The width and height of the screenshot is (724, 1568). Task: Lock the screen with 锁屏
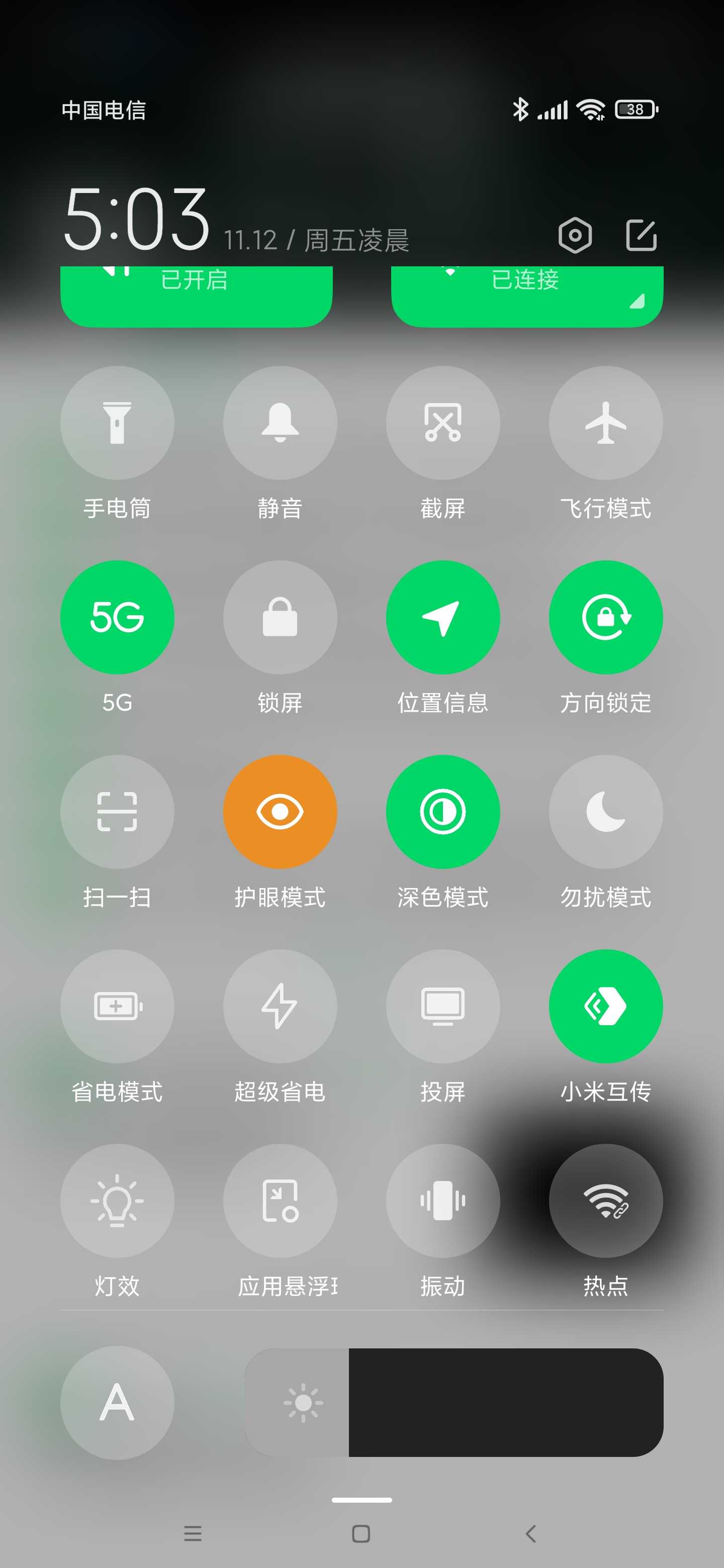280,617
